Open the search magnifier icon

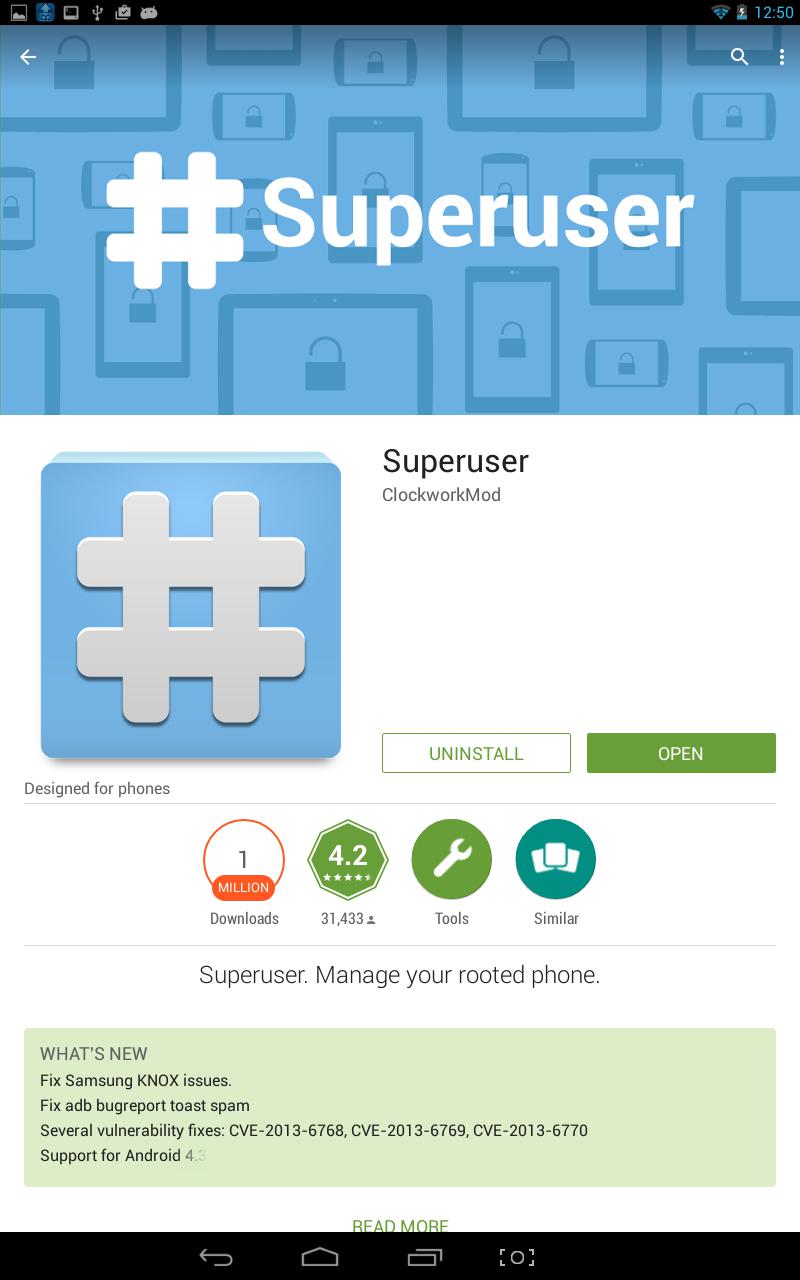pos(739,57)
